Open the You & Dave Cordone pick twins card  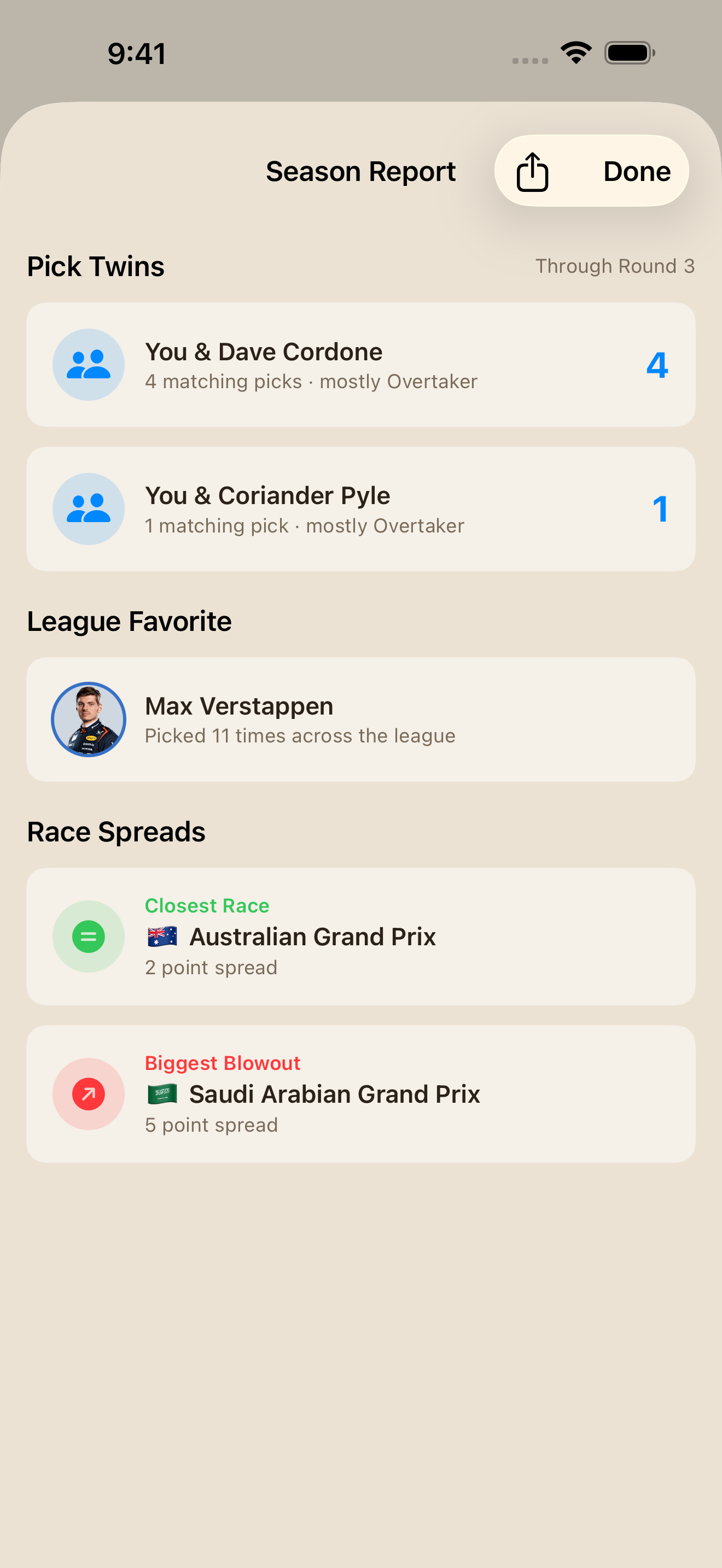click(360, 364)
